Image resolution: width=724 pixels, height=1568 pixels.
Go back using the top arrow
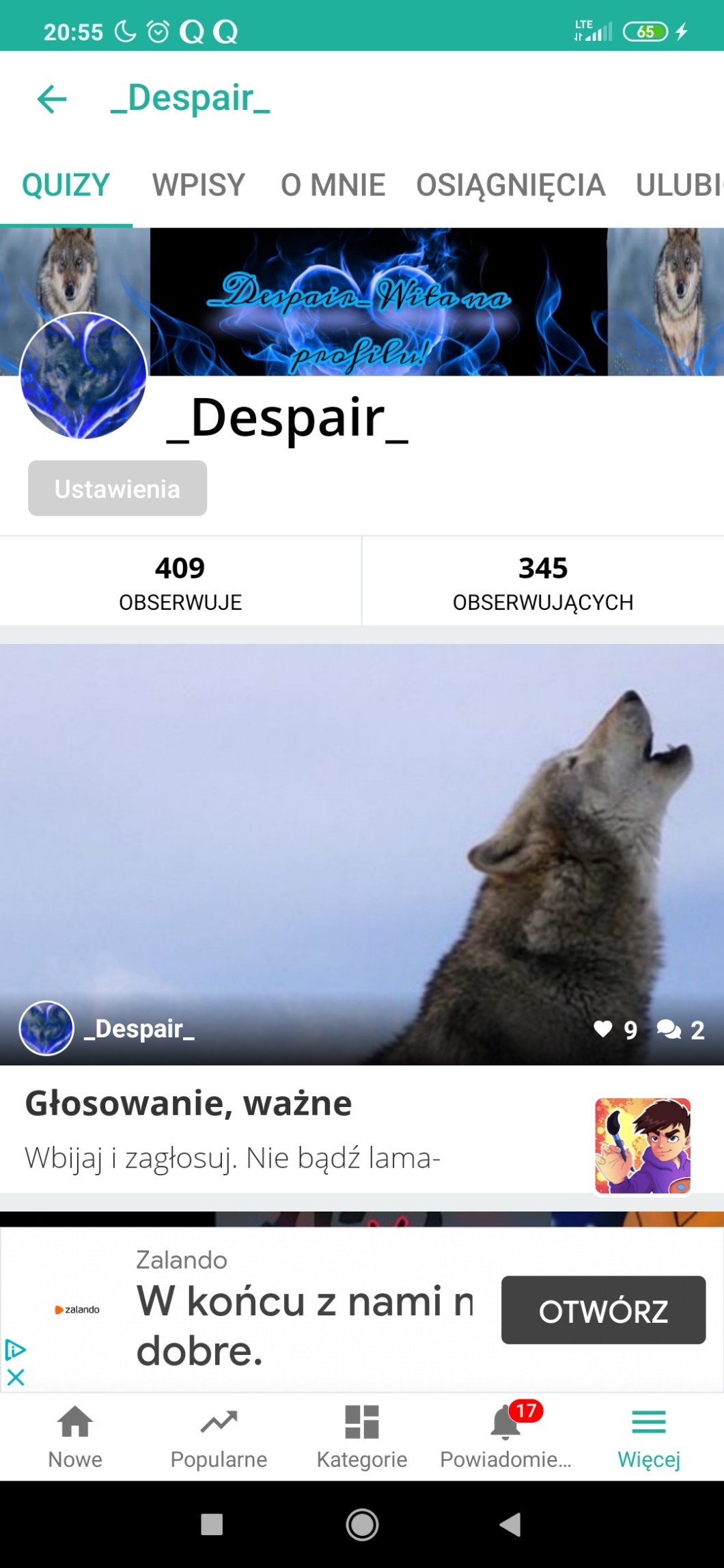pos(52,99)
